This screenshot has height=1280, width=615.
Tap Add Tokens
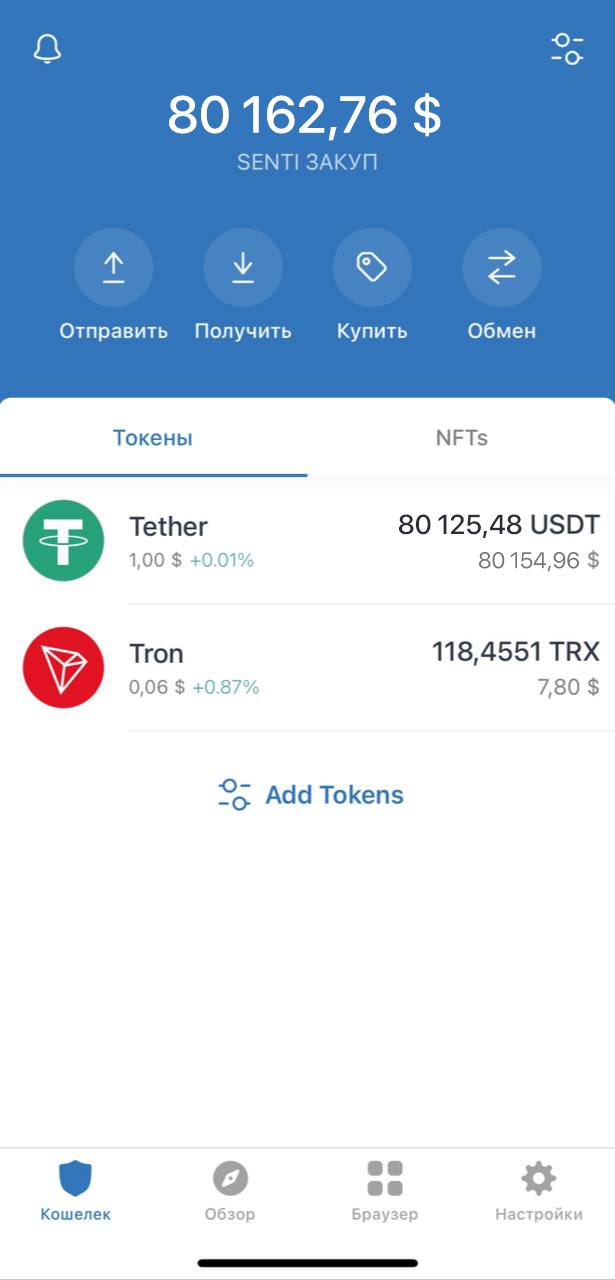(x=311, y=795)
